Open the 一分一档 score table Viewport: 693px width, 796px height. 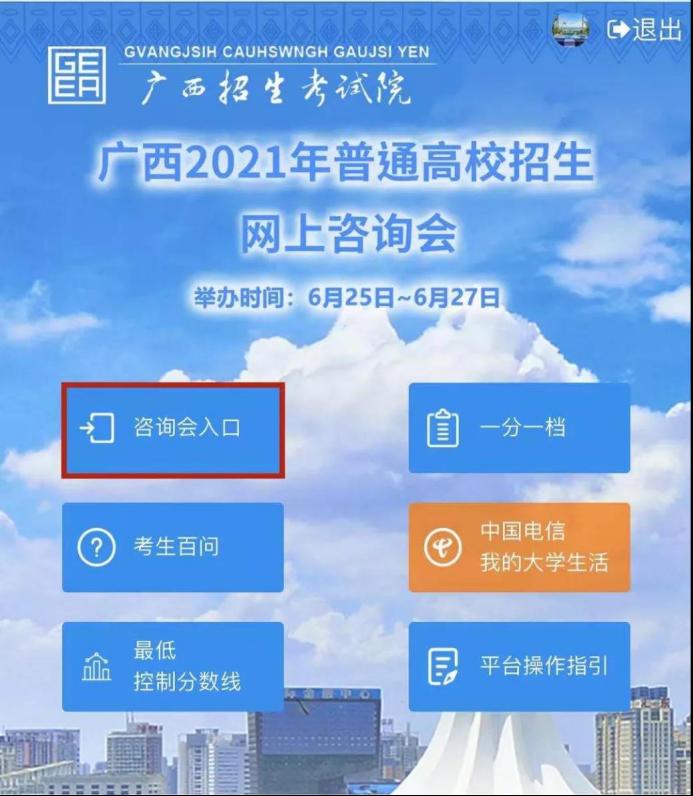[x=519, y=428]
